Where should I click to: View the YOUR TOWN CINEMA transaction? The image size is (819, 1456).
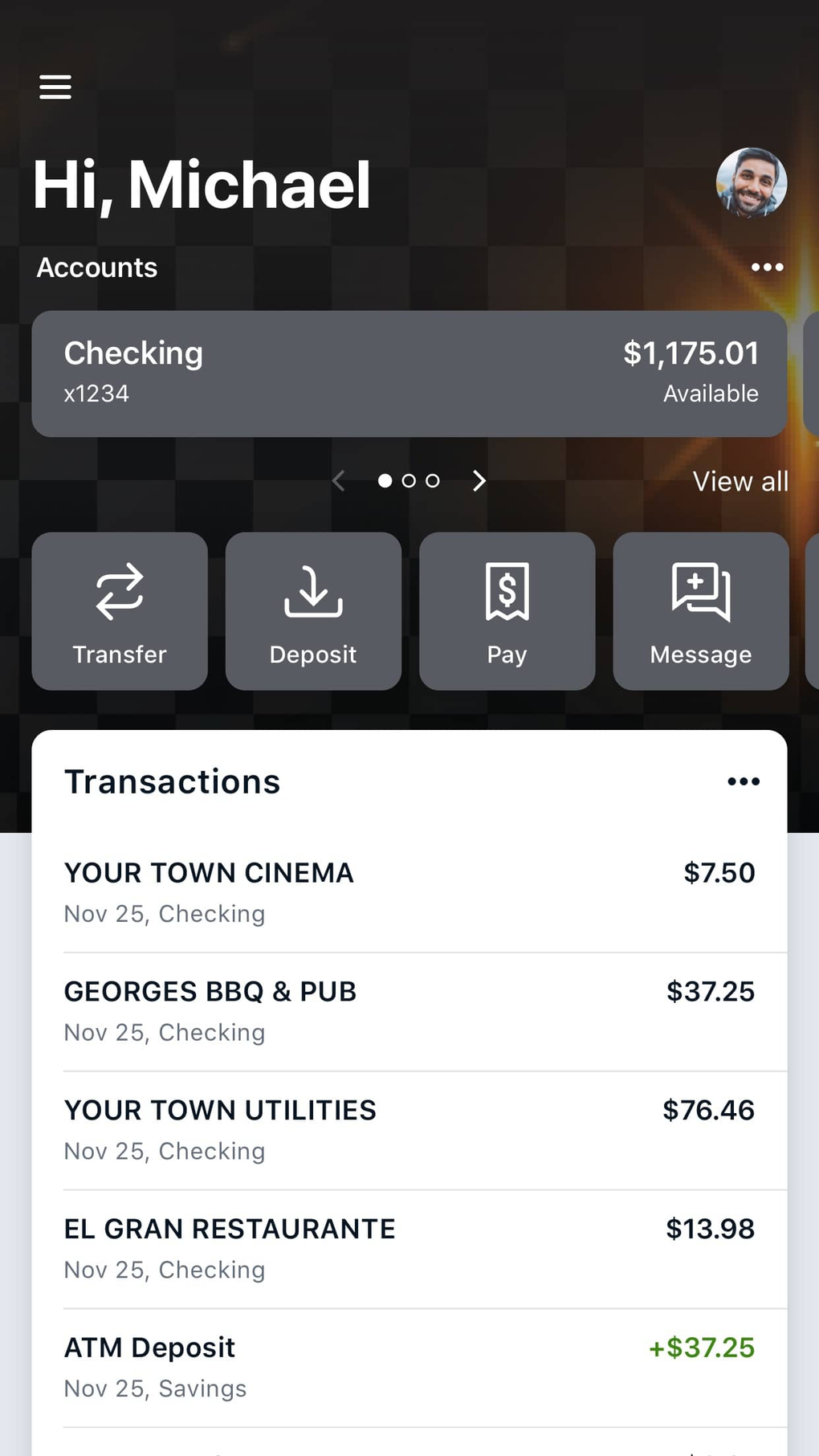coord(409,893)
